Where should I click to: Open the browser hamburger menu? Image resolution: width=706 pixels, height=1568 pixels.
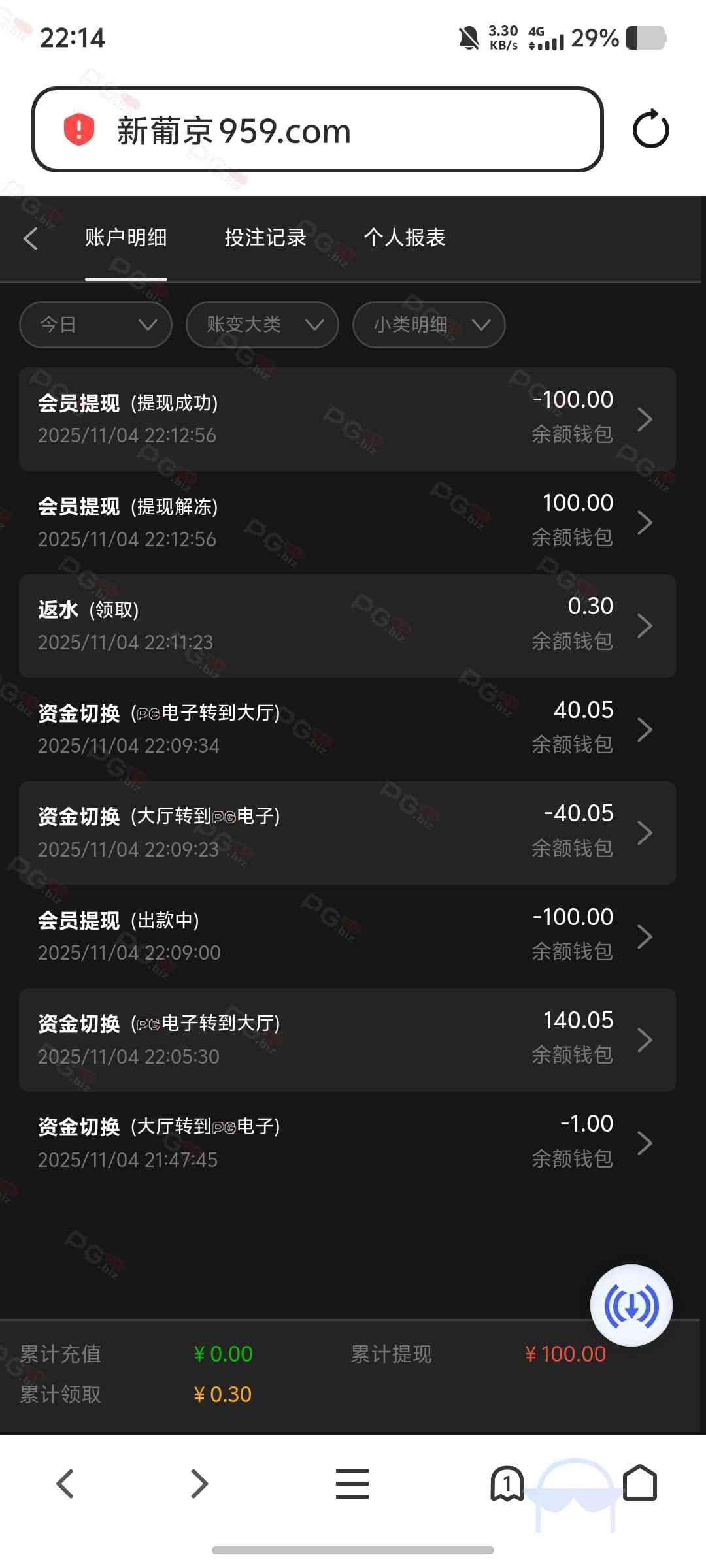[352, 1484]
